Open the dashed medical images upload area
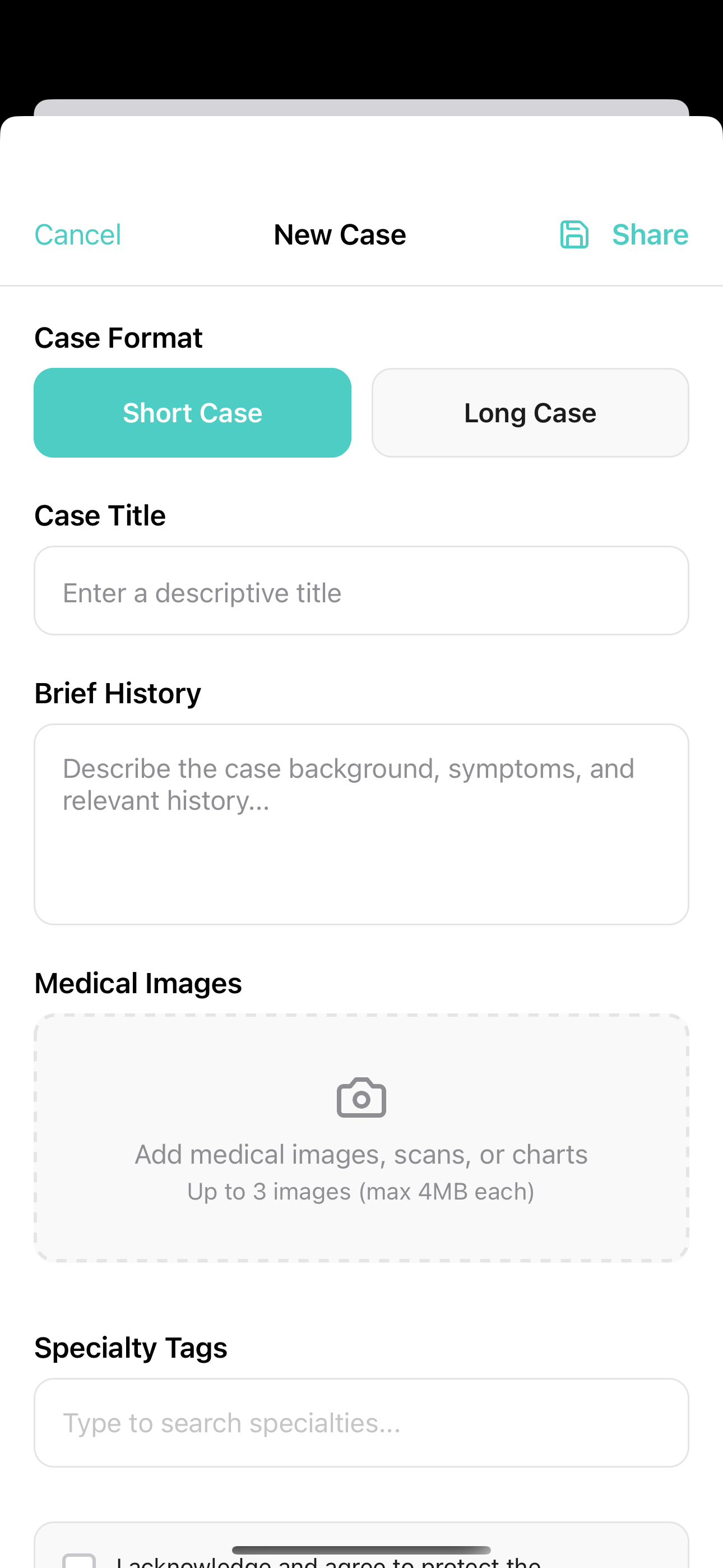This screenshot has width=723, height=1568. [x=361, y=1138]
